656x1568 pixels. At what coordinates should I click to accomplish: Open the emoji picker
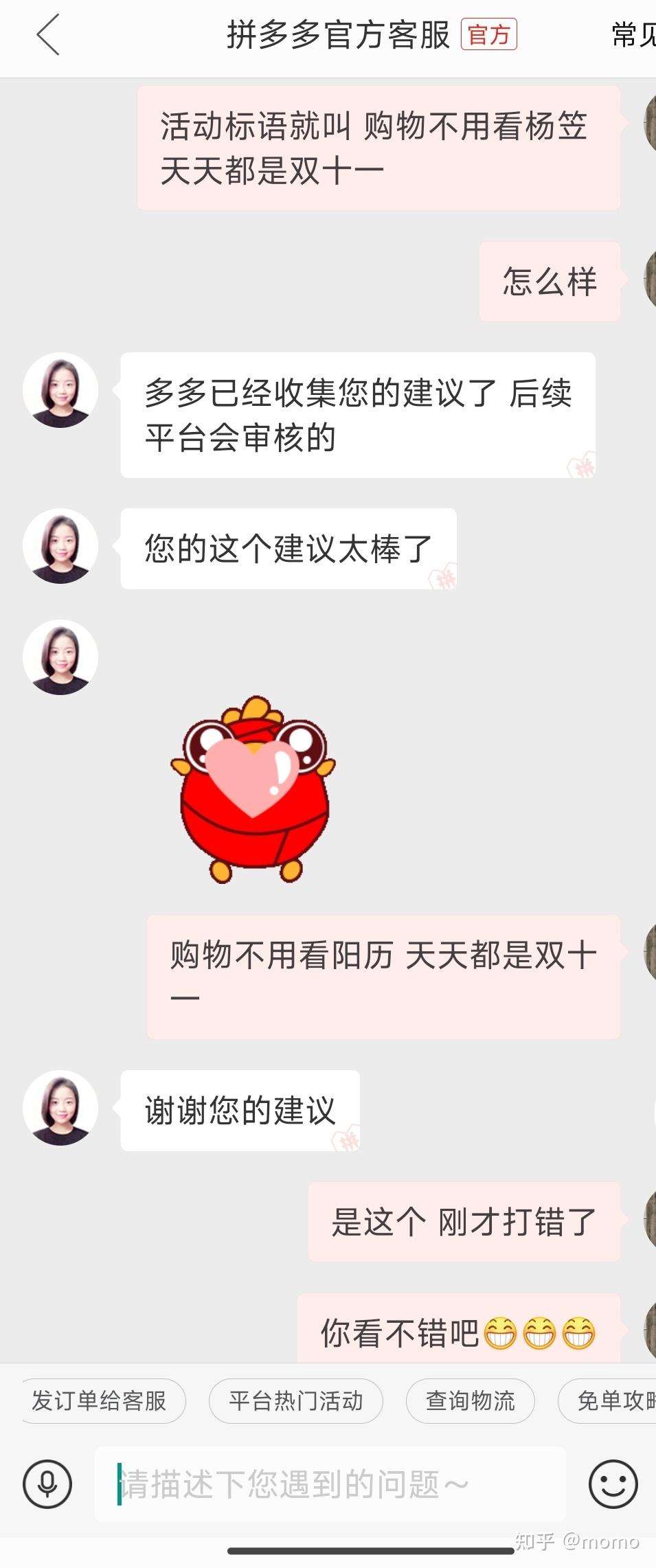click(x=613, y=1484)
